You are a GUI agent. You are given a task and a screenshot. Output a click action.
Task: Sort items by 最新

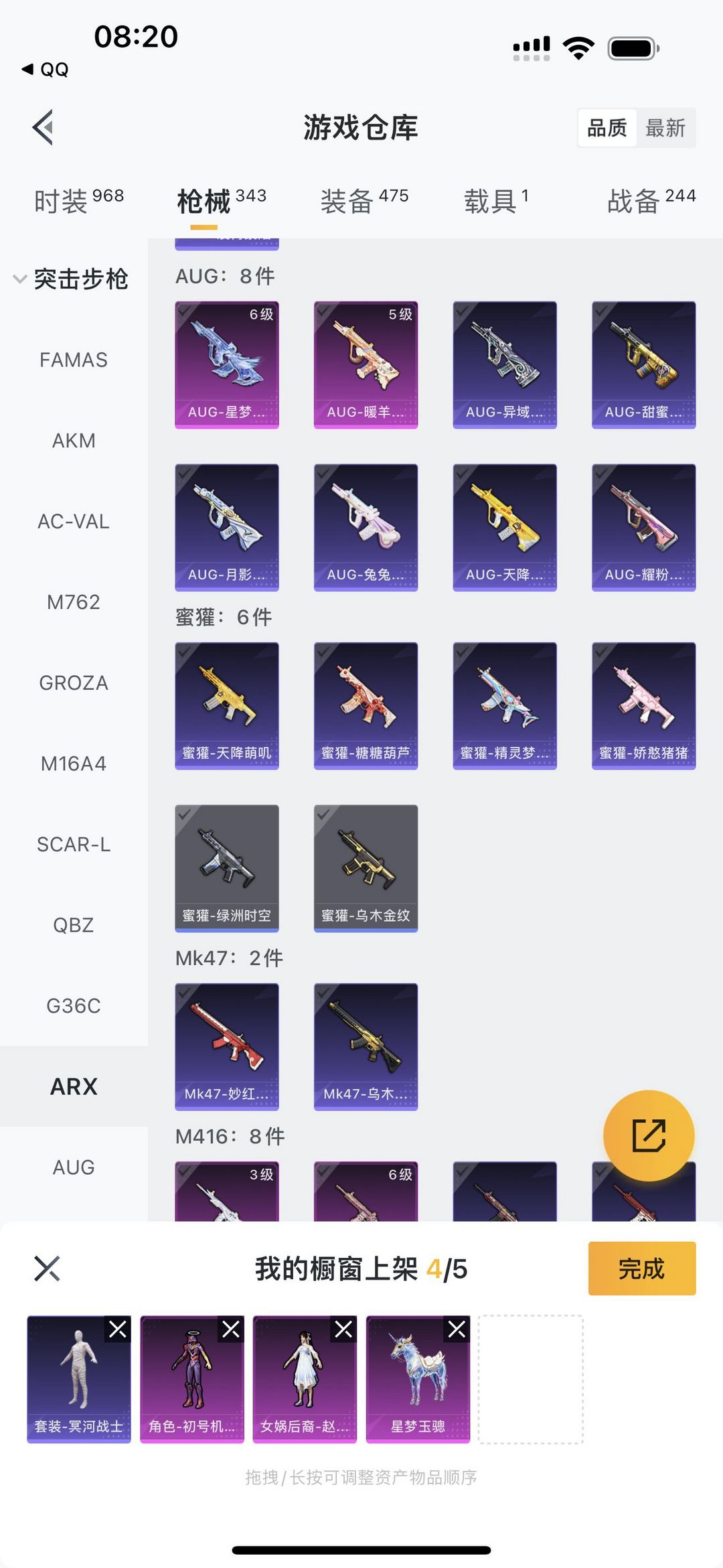665,128
